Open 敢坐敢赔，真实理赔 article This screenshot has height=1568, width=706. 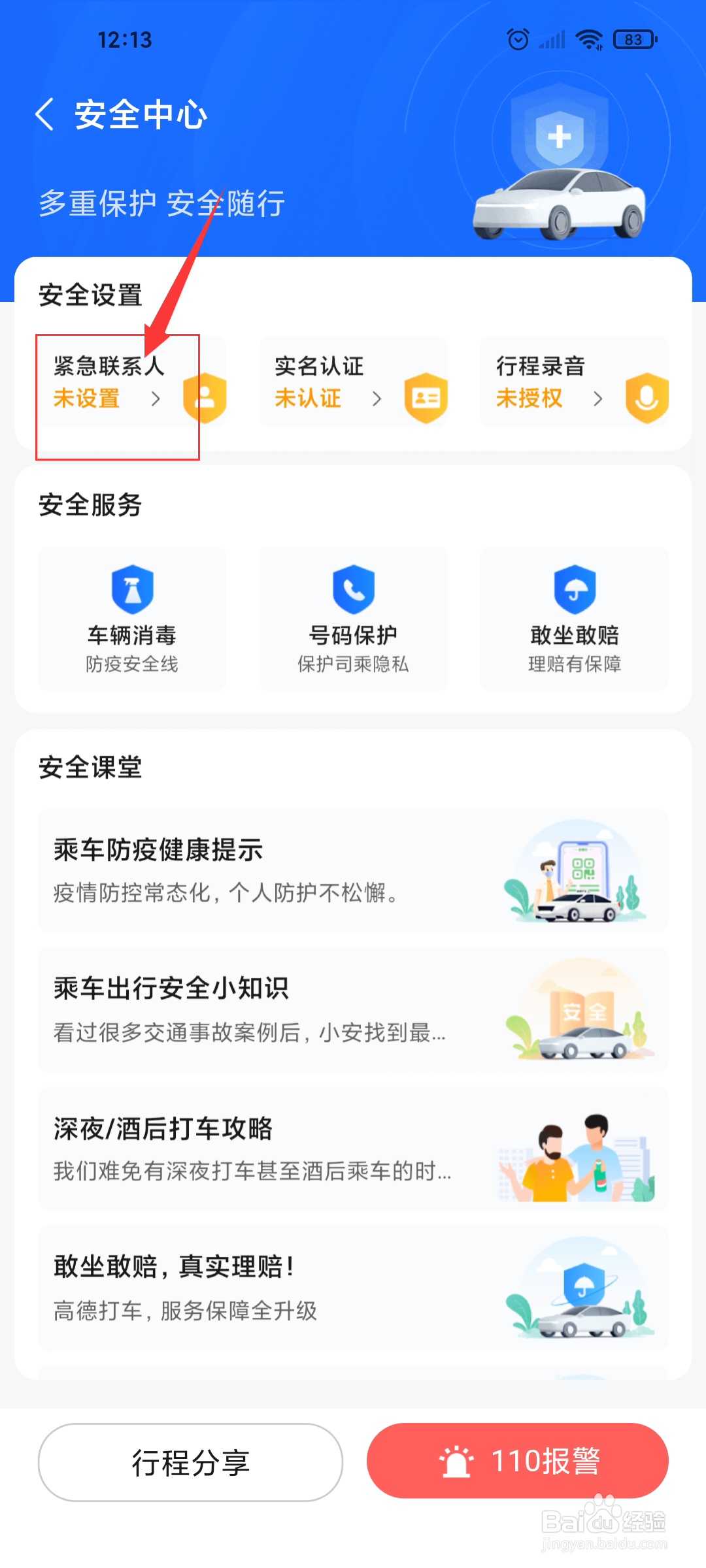click(353, 1287)
